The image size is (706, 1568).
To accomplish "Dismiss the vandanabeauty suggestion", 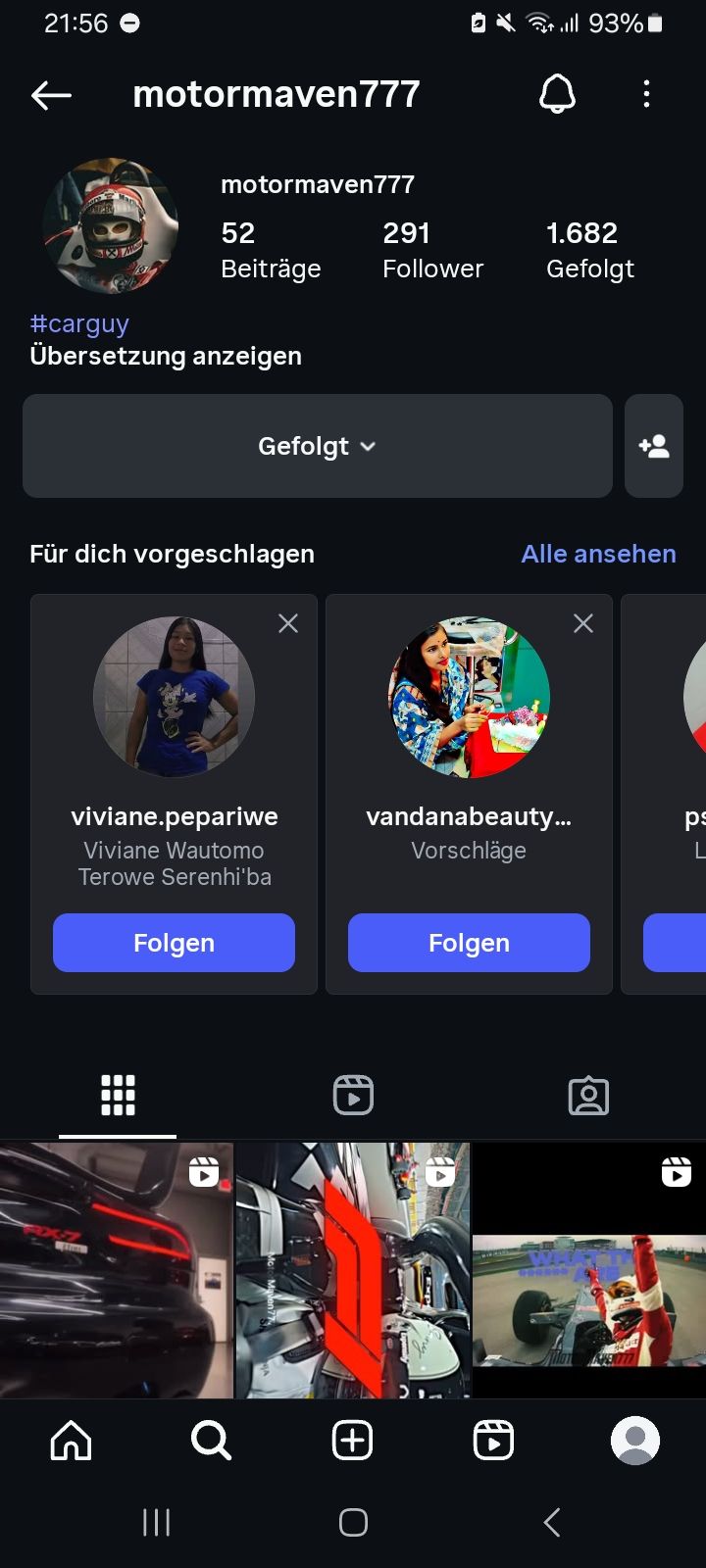I will 583,623.
